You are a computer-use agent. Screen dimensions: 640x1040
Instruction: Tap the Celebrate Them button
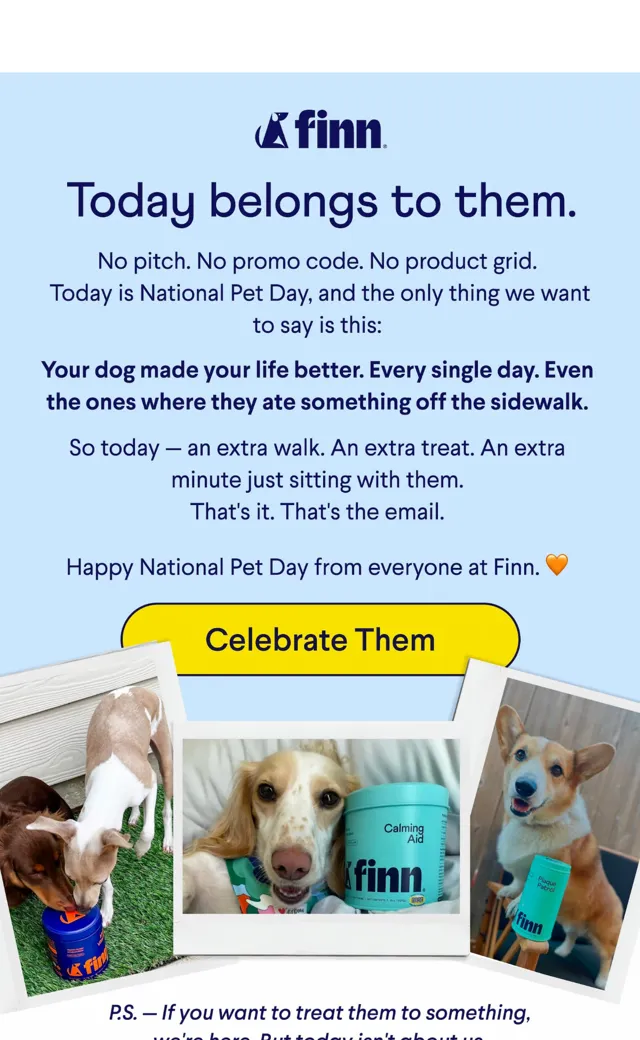(x=320, y=639)
